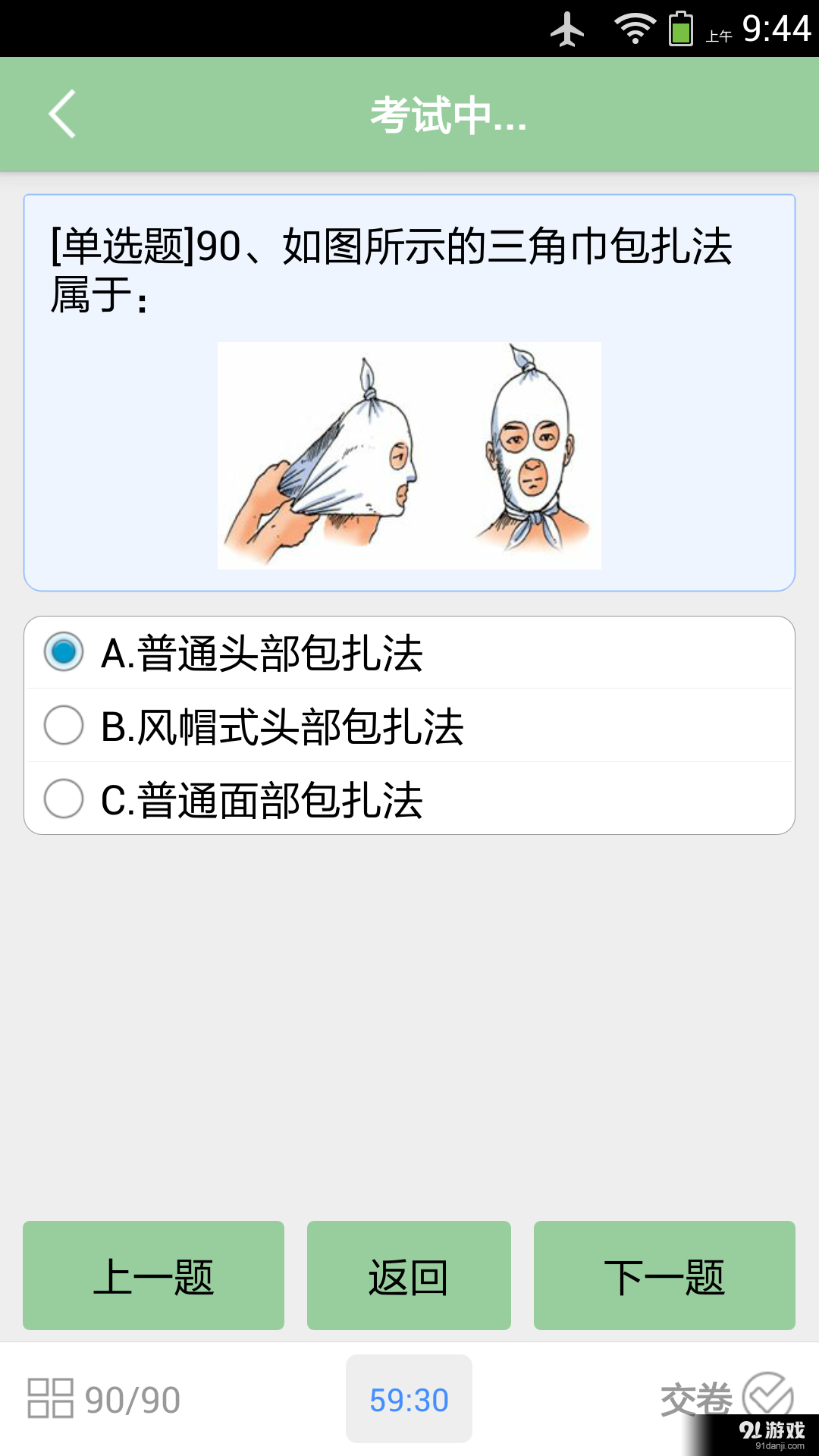
Task: Tap the 下一题 button
Action: tap(664, 1276)
